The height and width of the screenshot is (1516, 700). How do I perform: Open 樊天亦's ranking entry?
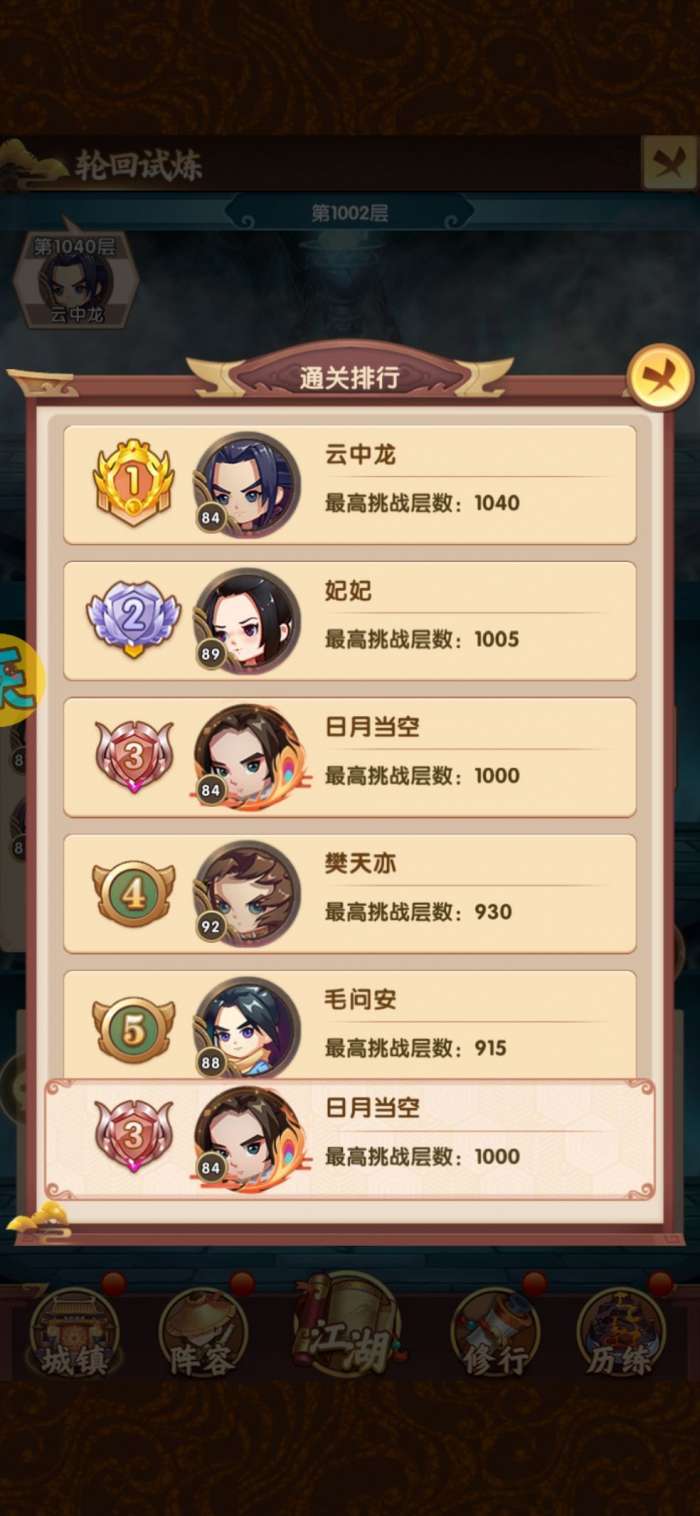349,894
